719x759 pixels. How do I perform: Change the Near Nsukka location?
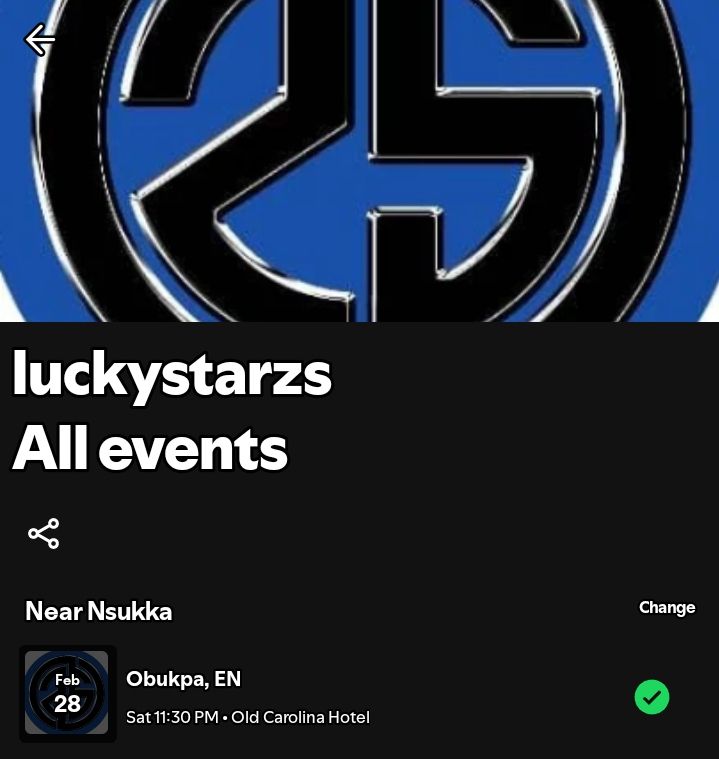666,607
